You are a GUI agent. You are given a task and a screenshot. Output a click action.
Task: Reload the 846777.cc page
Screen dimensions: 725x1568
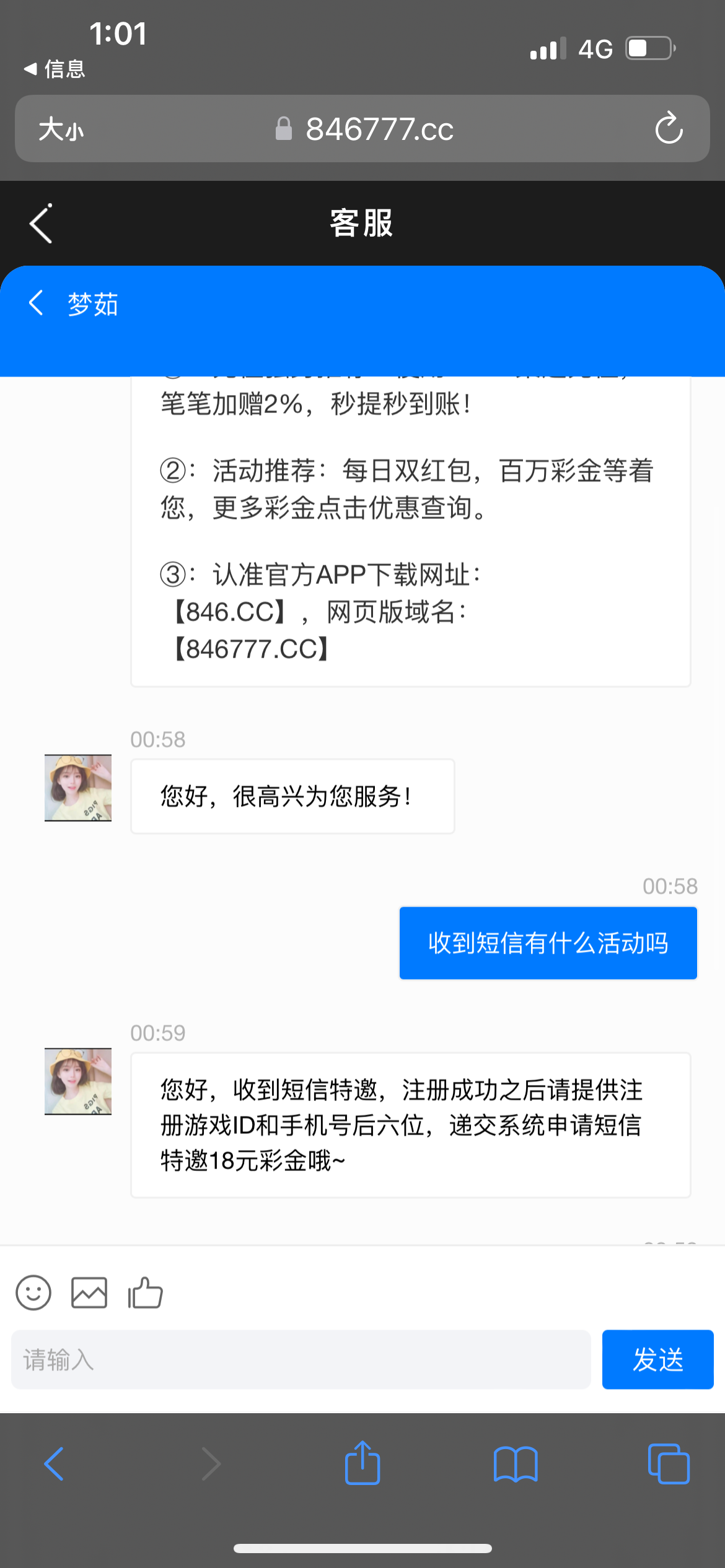(669, 129)
